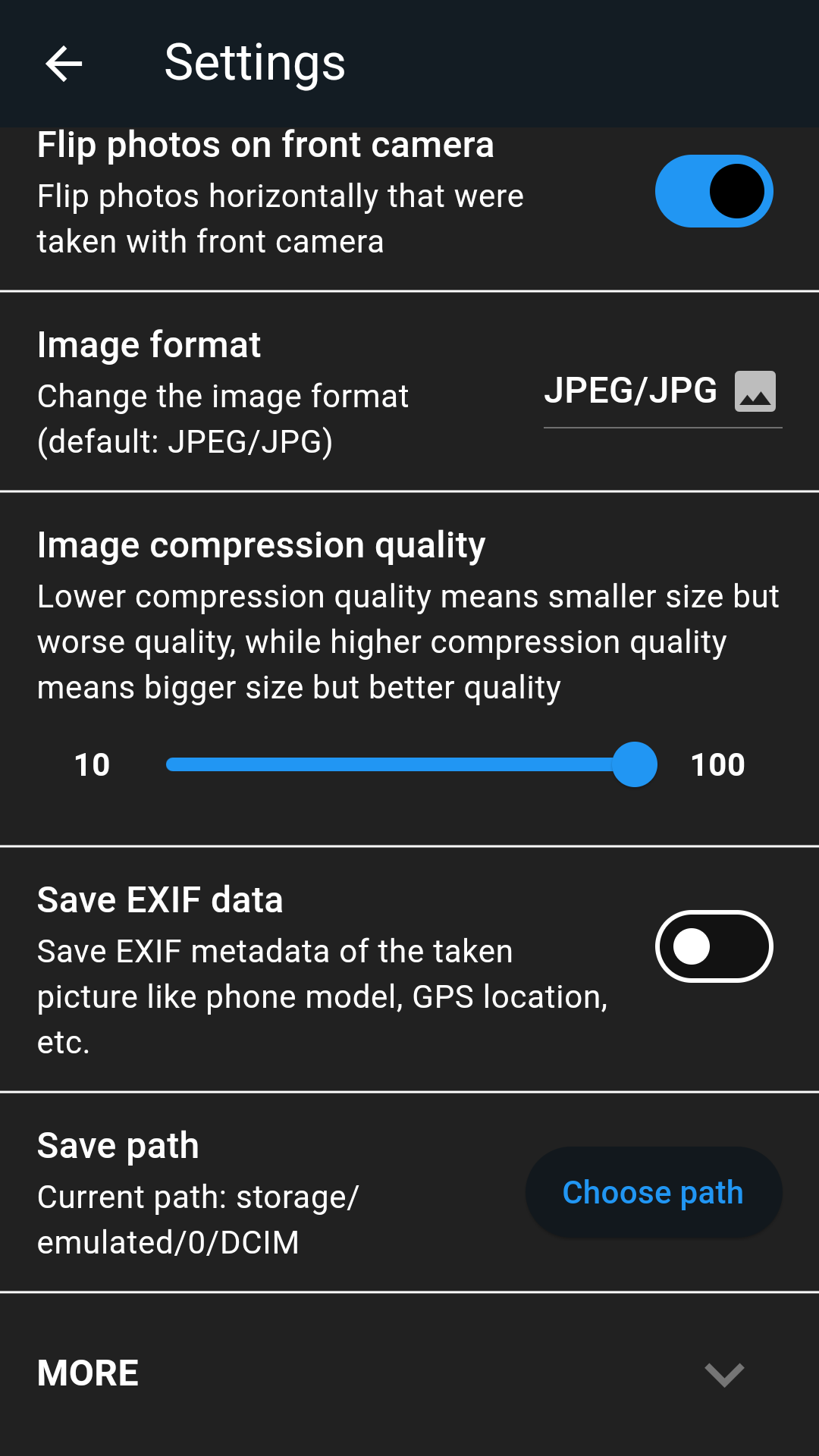
Task: Tap the Choose path button
Action: coord(653,1193)
